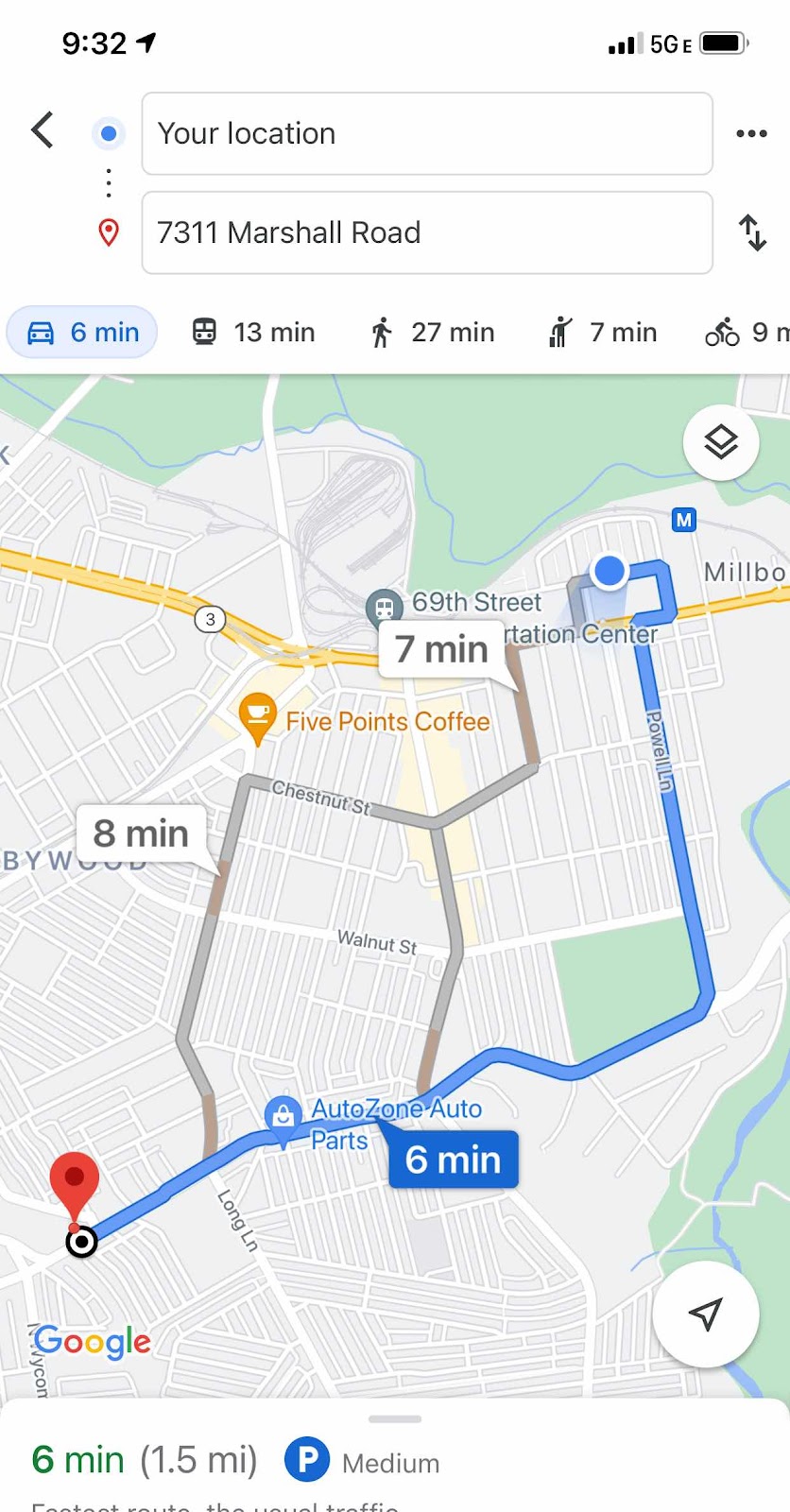This screenshot has width=790, height=1512.
Task: Open 69th Street Transportation Center marker
Action: tap(384, 607)
